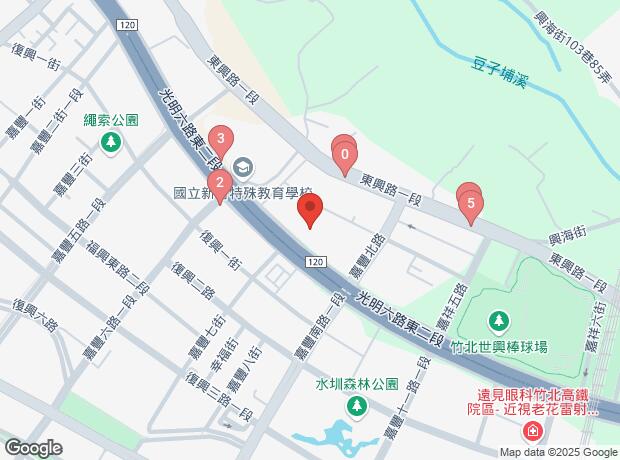Open 遠見眼科 clinic place icon

(532, 431)
